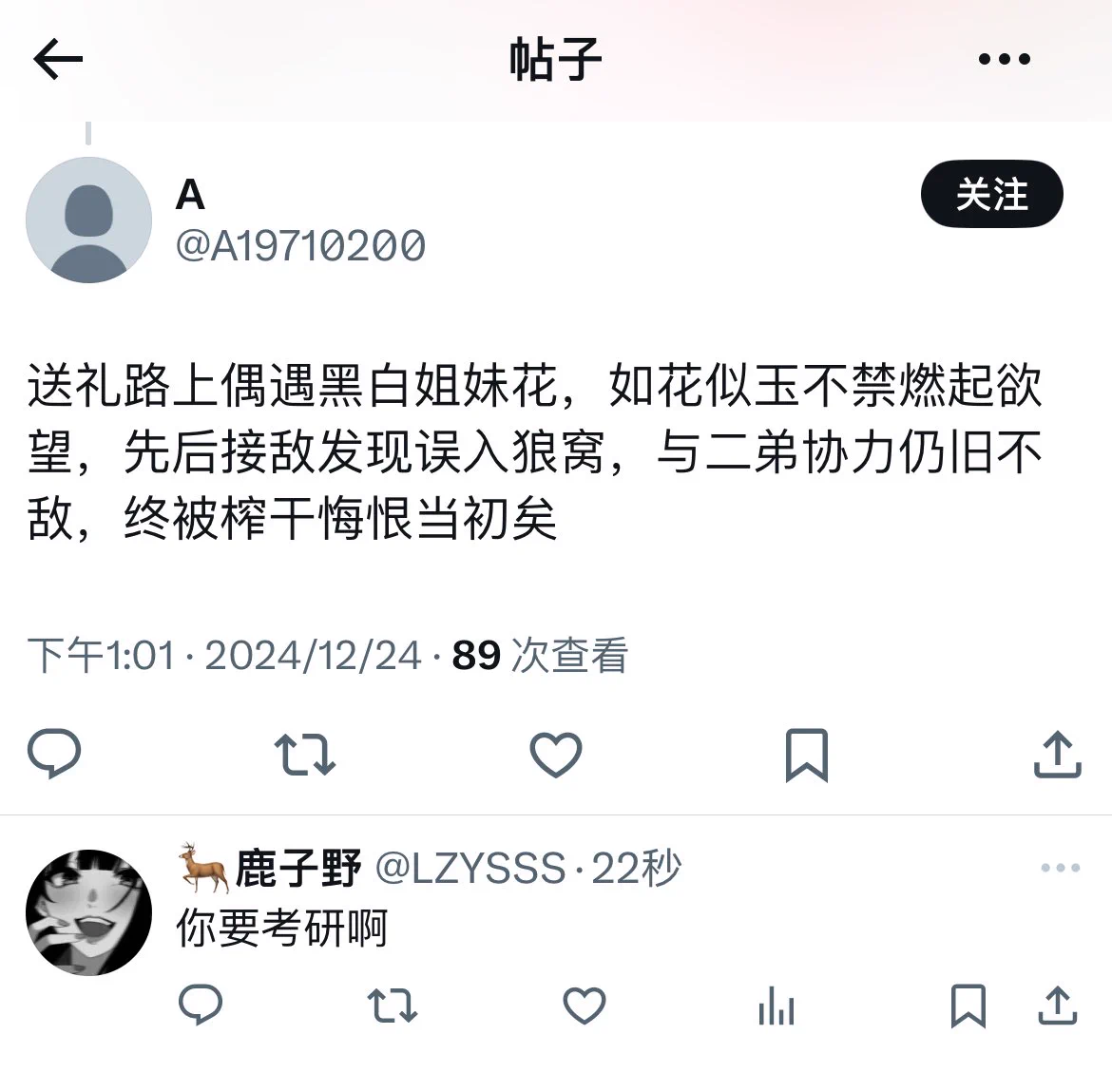
Task: Share the main post by A
Action: tap(1057, 755)
